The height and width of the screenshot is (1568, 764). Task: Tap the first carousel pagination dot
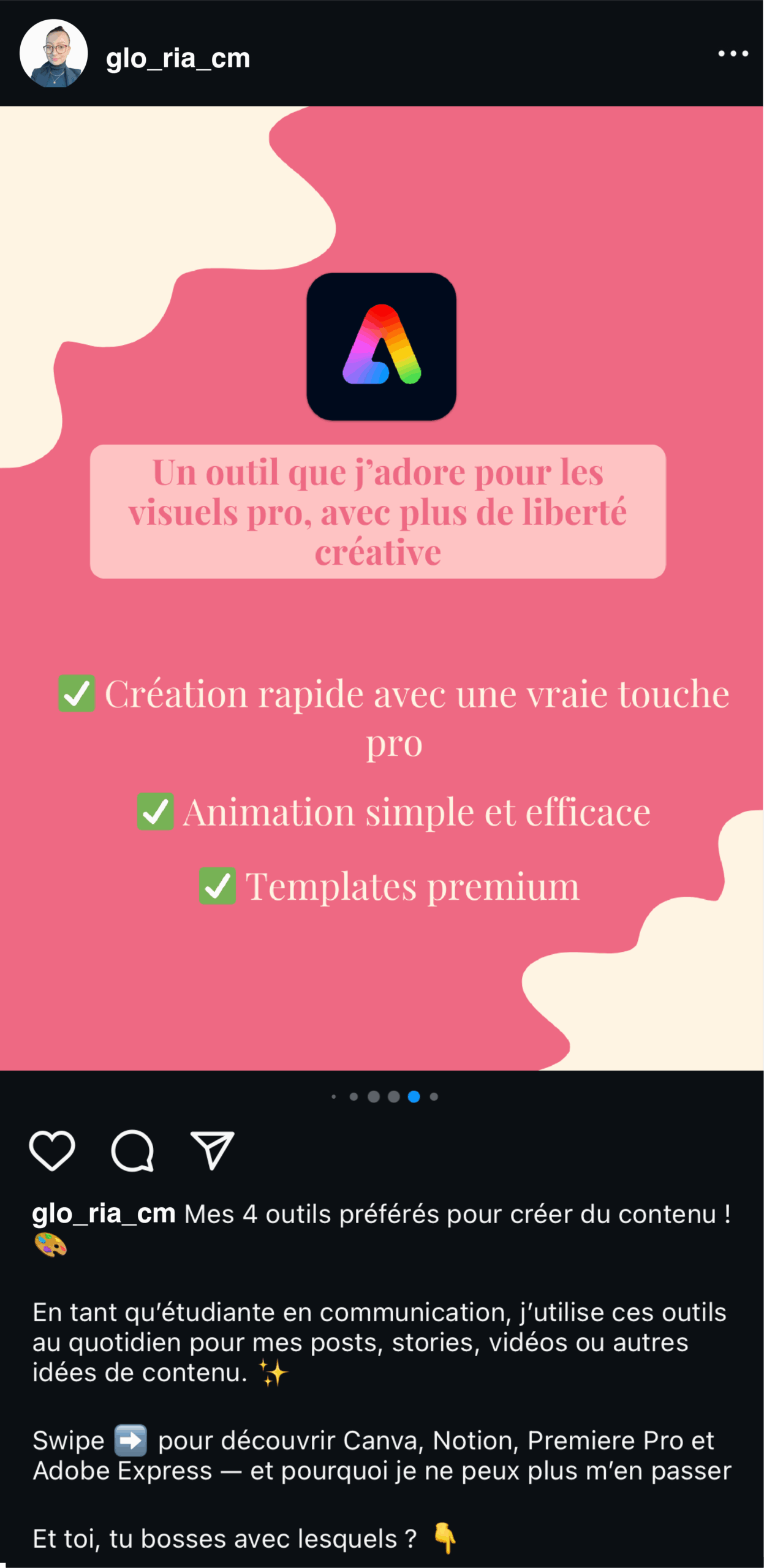[334, 1096]
